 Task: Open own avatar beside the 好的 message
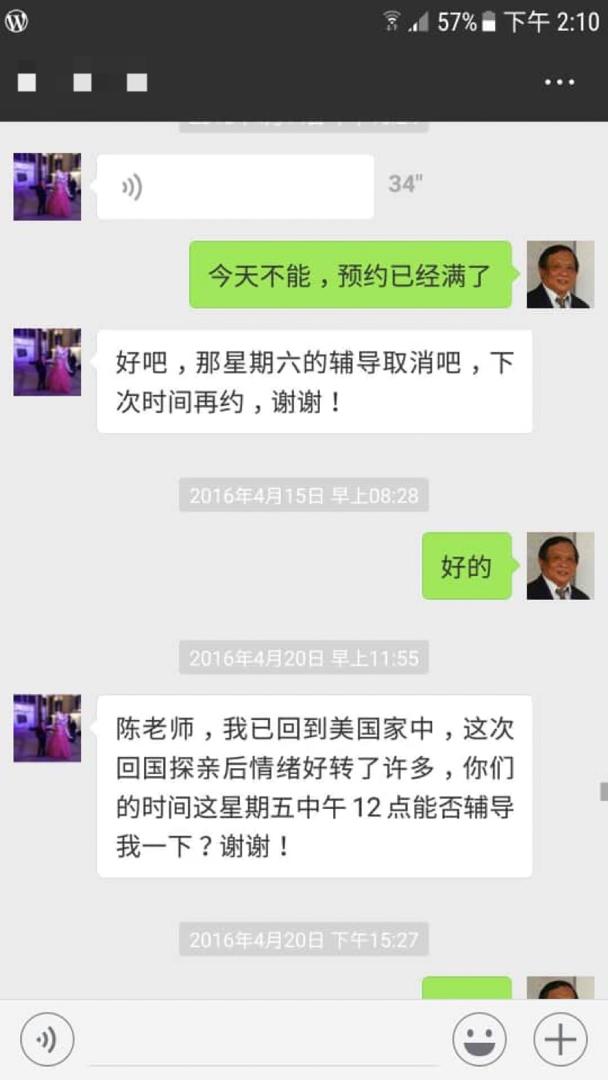tap(560, 565)
